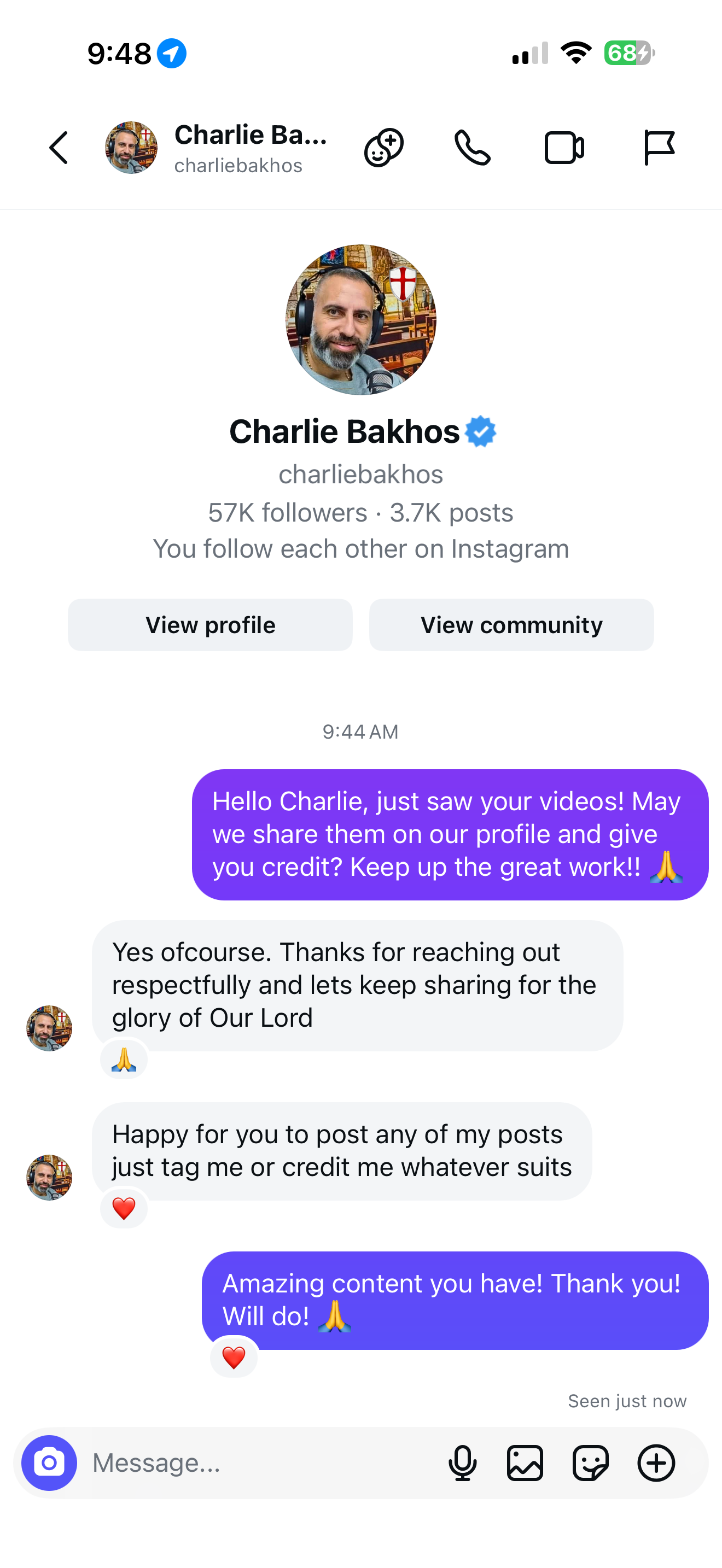Start a video call with Charlie
The height and width of the screenshot is (1568, 722).
tap(565, 147)
